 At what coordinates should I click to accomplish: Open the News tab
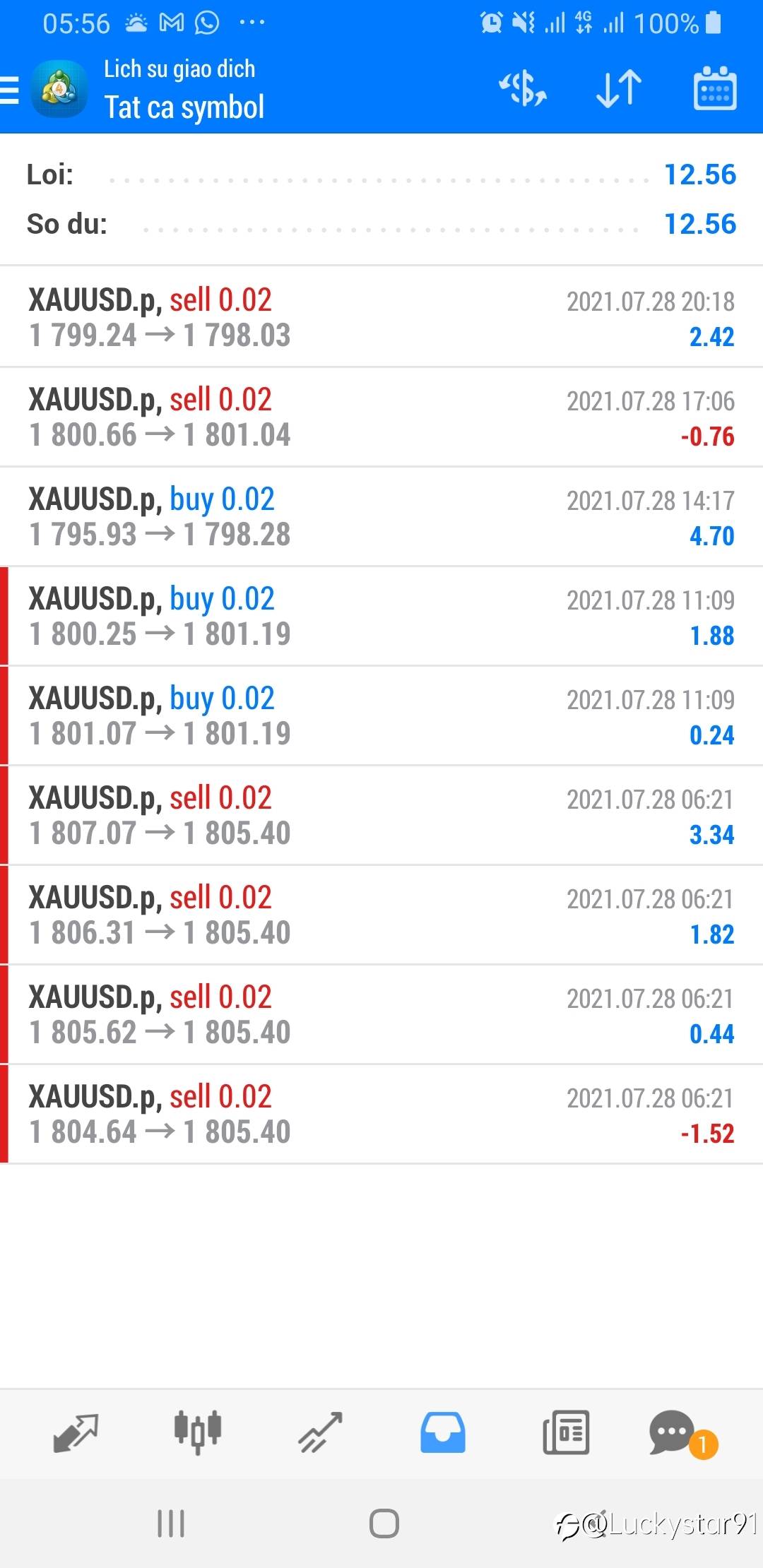click(x=566, y=1432)
